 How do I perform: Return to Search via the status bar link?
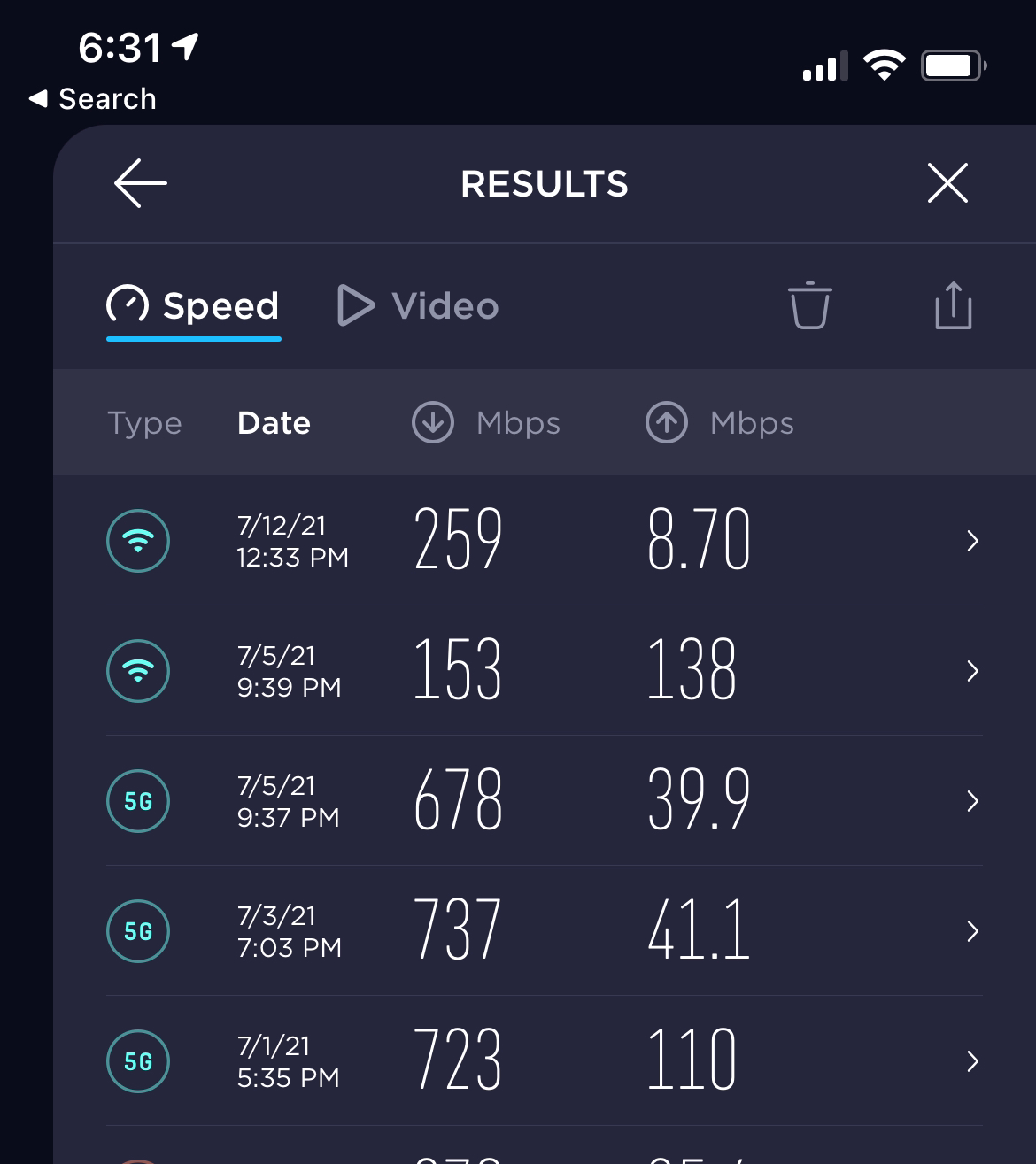pyautogui.click(x=93, y=99)
